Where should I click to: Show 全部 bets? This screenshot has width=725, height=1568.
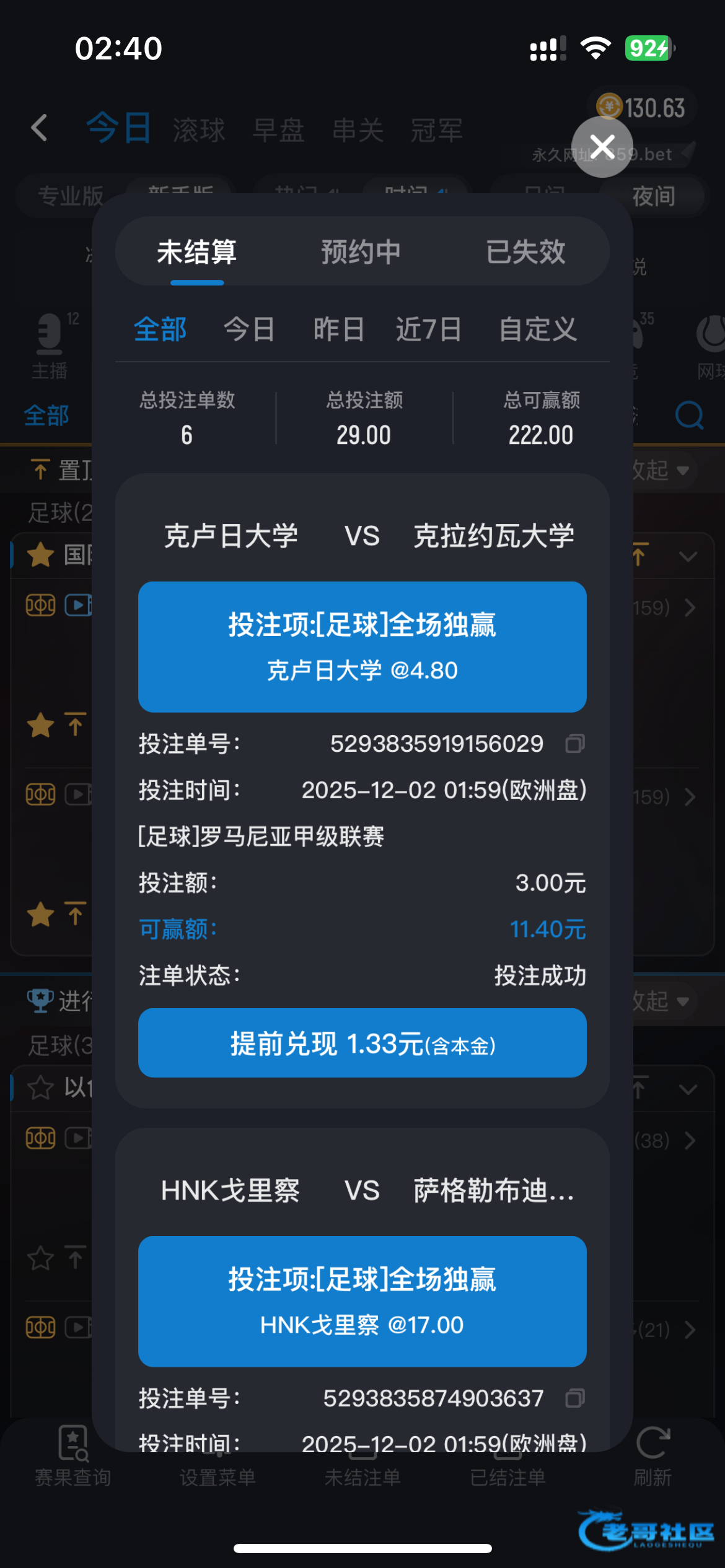point(160,329)
